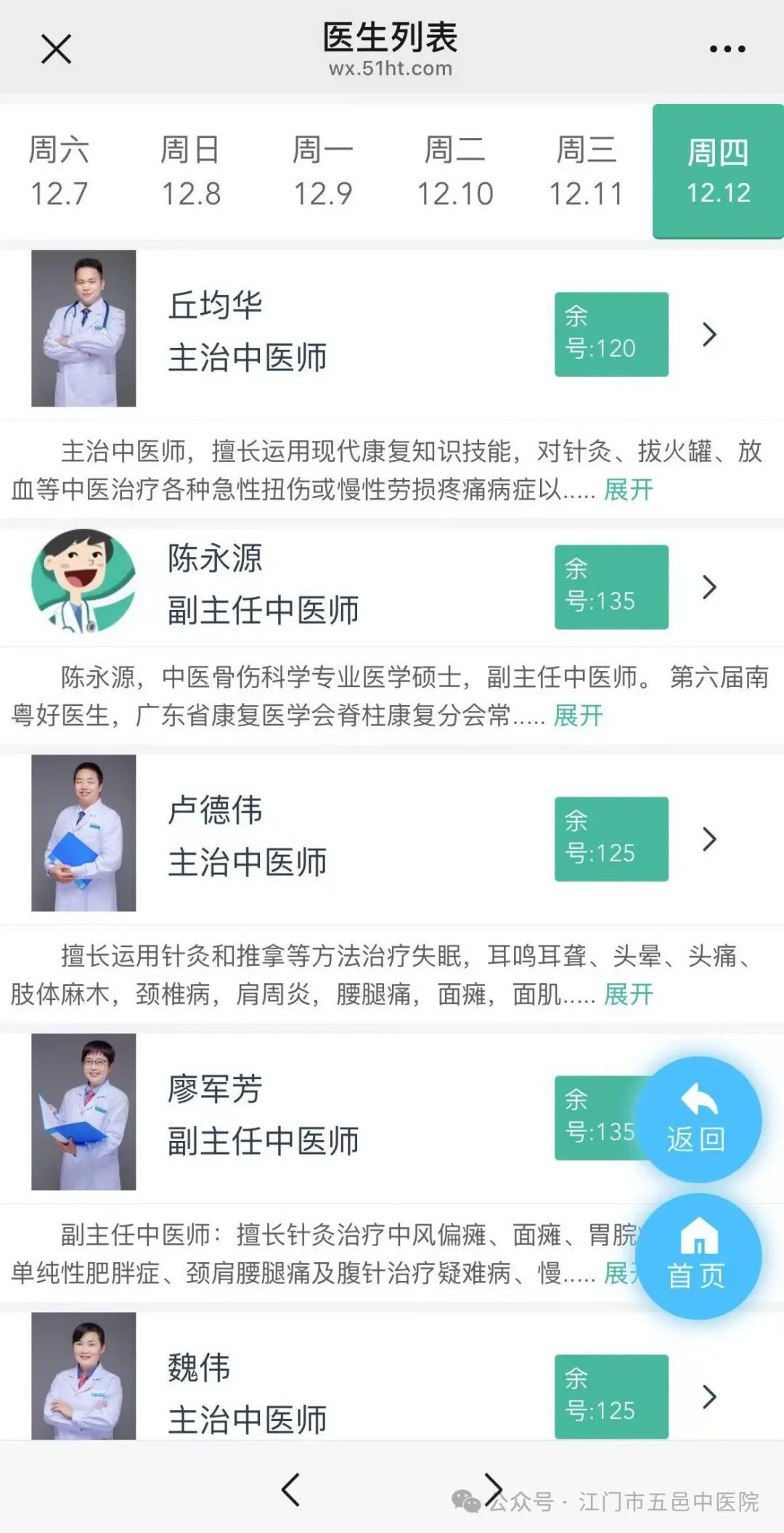This screenshot has width=784, height=1533.
Task: Expand 陈永源's introduction text
Action: click(579, 716)
